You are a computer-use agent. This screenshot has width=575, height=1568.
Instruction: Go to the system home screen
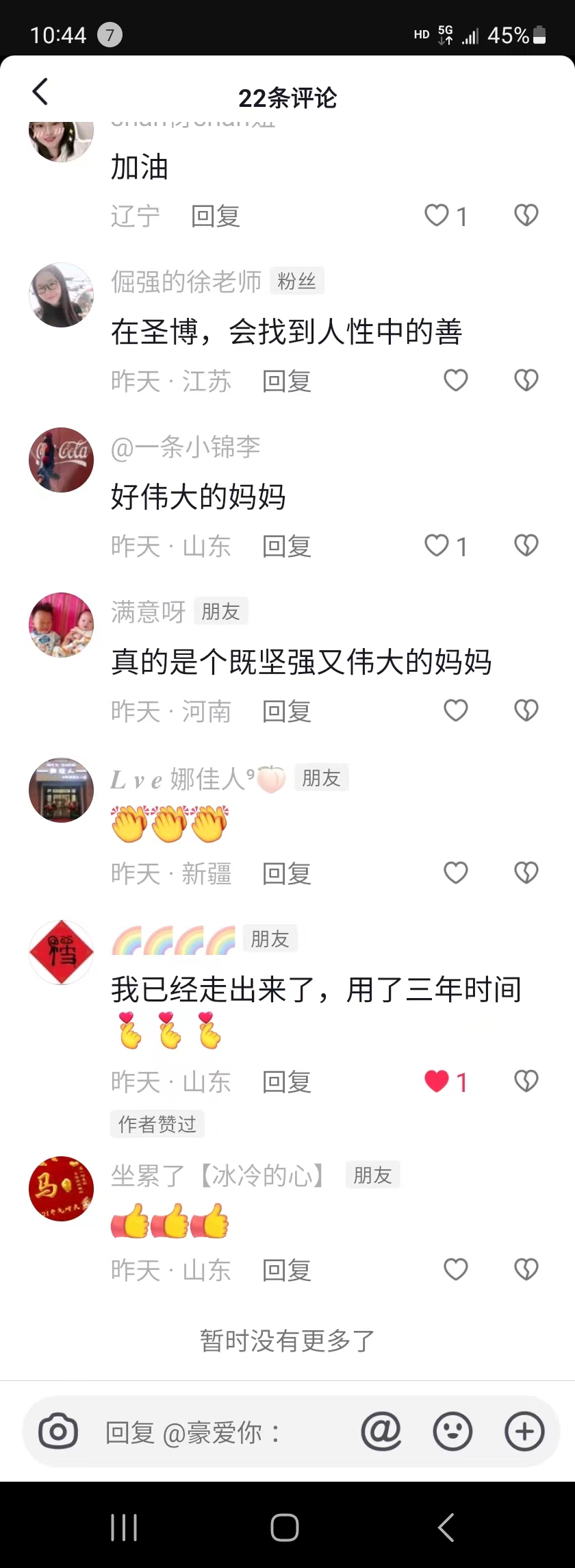click(285, 1527)
